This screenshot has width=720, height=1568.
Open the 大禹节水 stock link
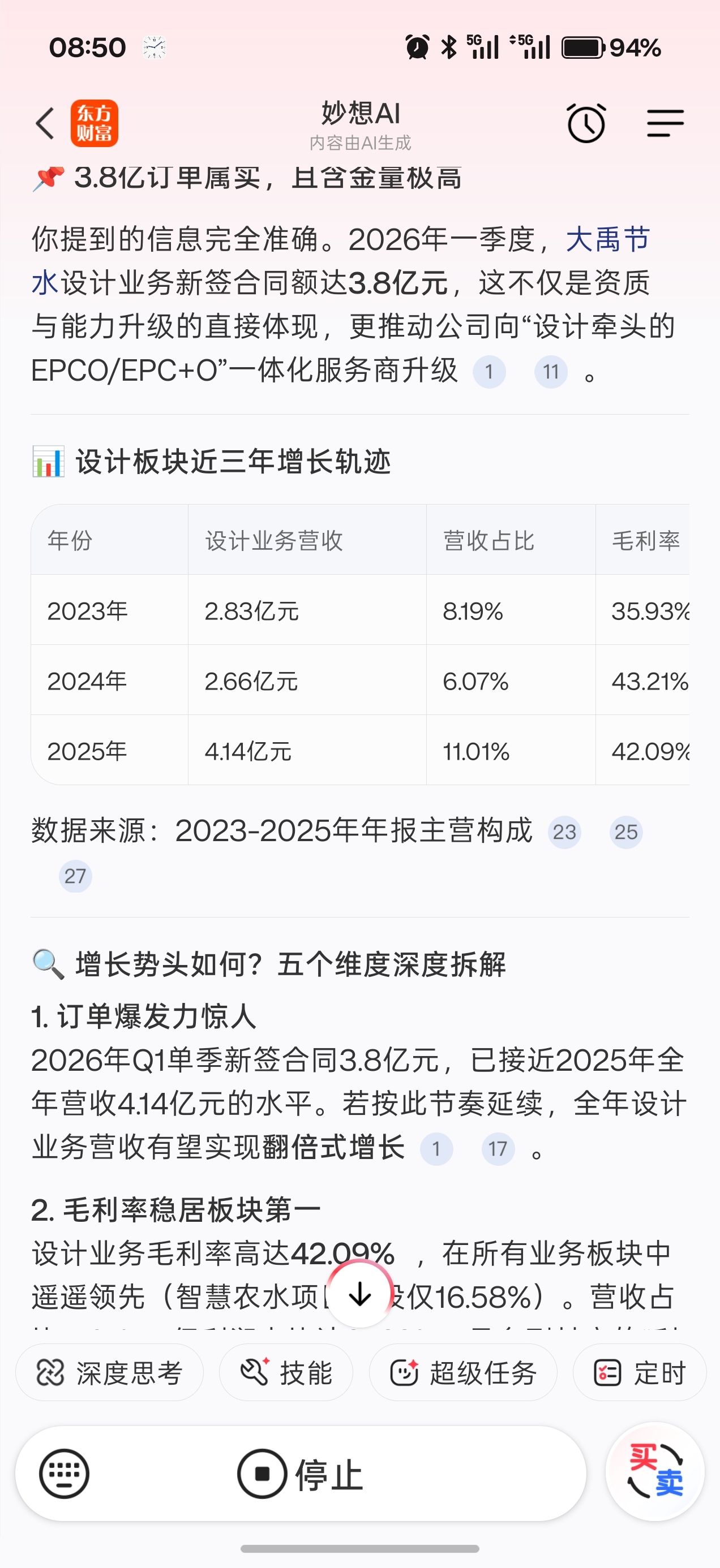pos(341,261)
